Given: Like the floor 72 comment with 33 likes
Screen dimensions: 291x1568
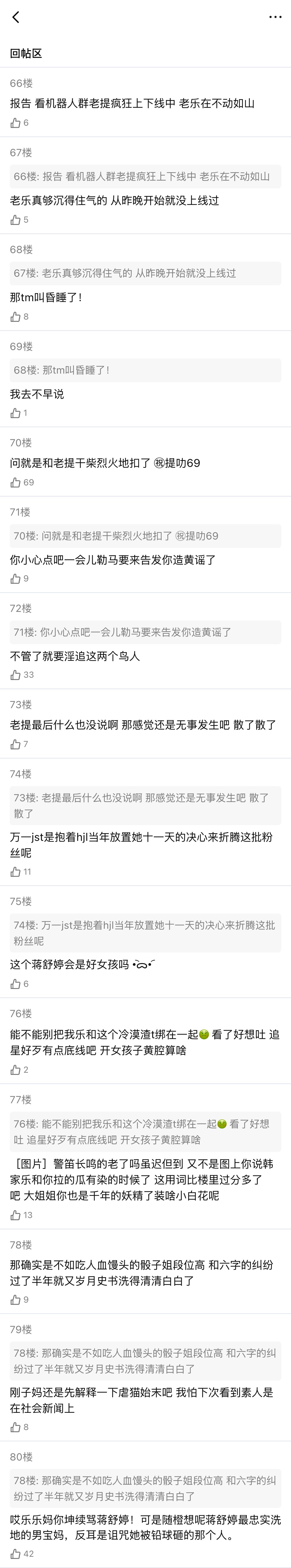Looking at the screenshot, I should point(16,675).
